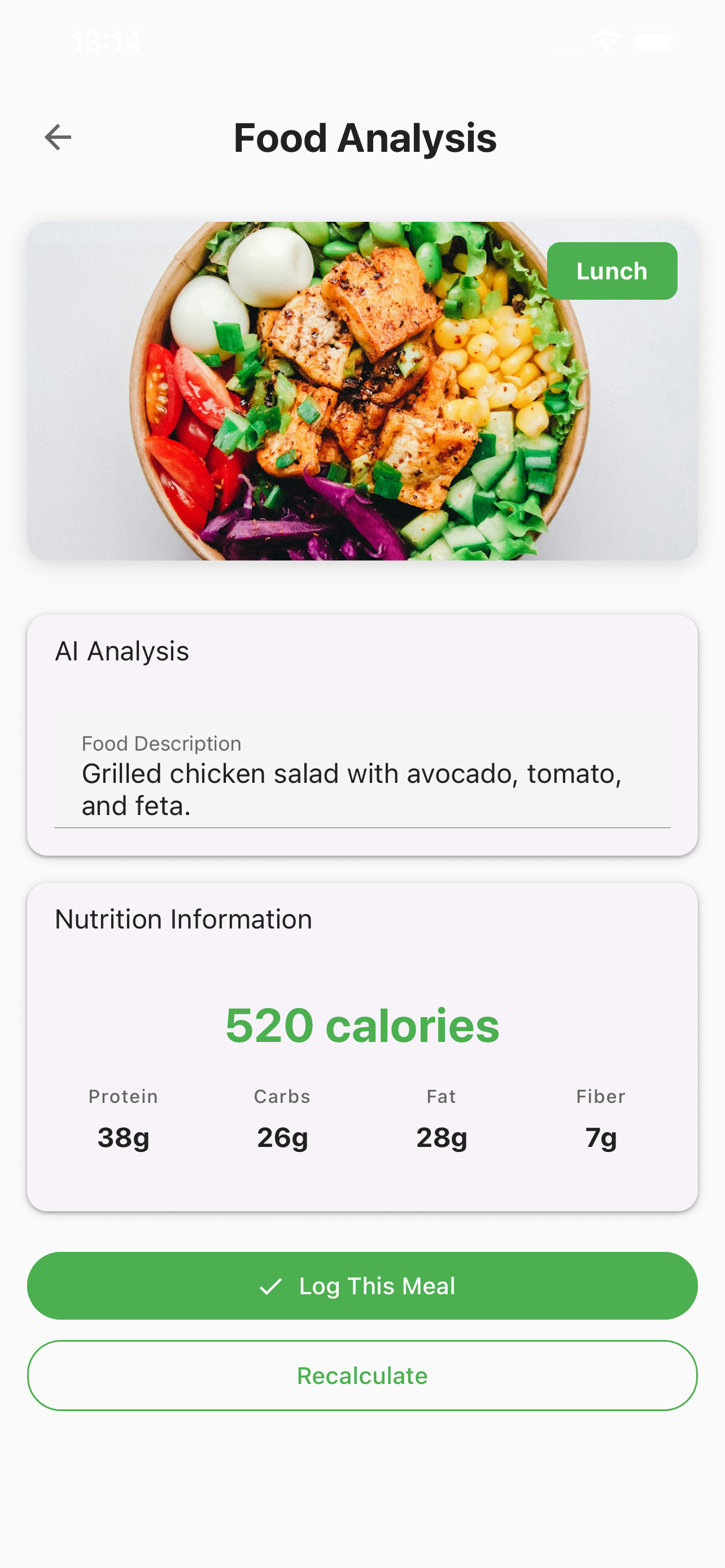The width and height of the screenshot is (725, 1568).
Task: Click the back arrow icon
Action: [58, 137]
